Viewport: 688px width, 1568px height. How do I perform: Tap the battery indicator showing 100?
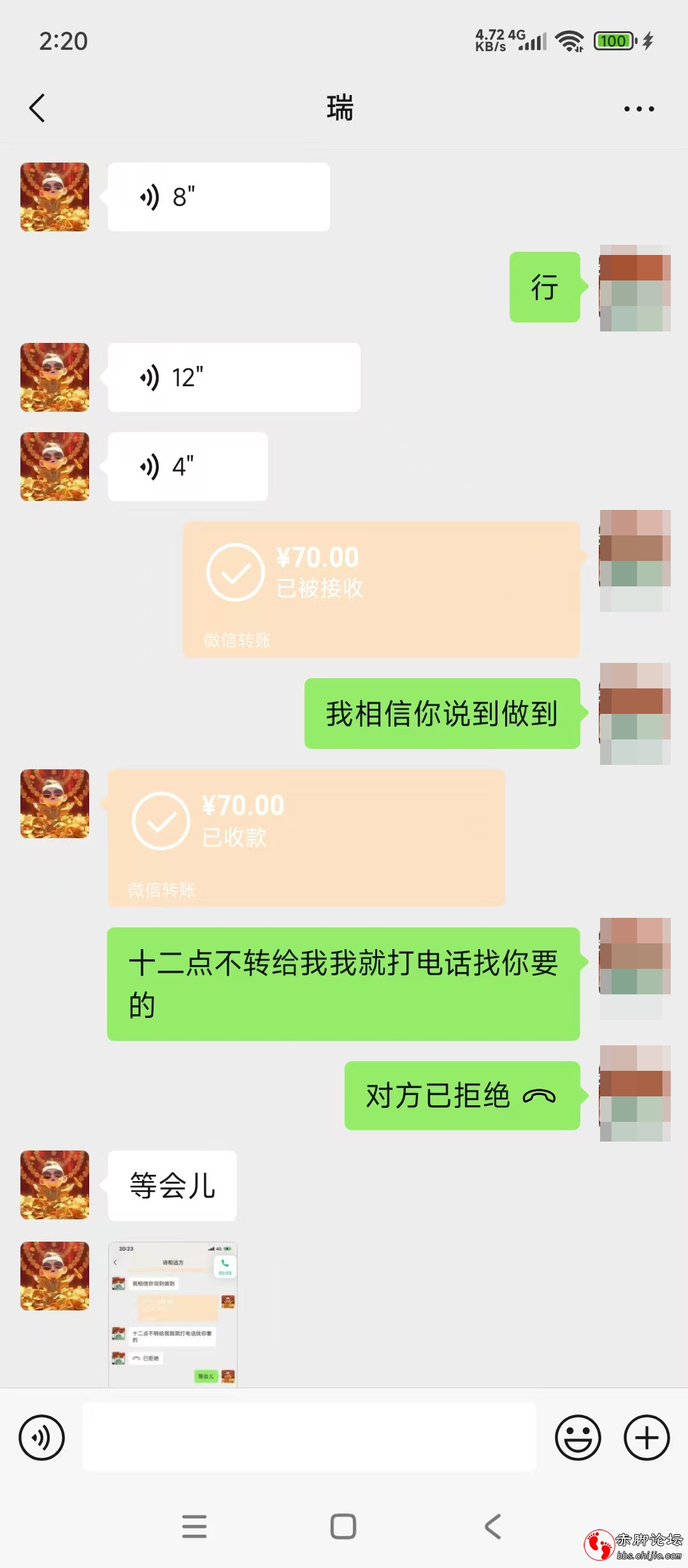pyautogui.click(x=613, y=40)
